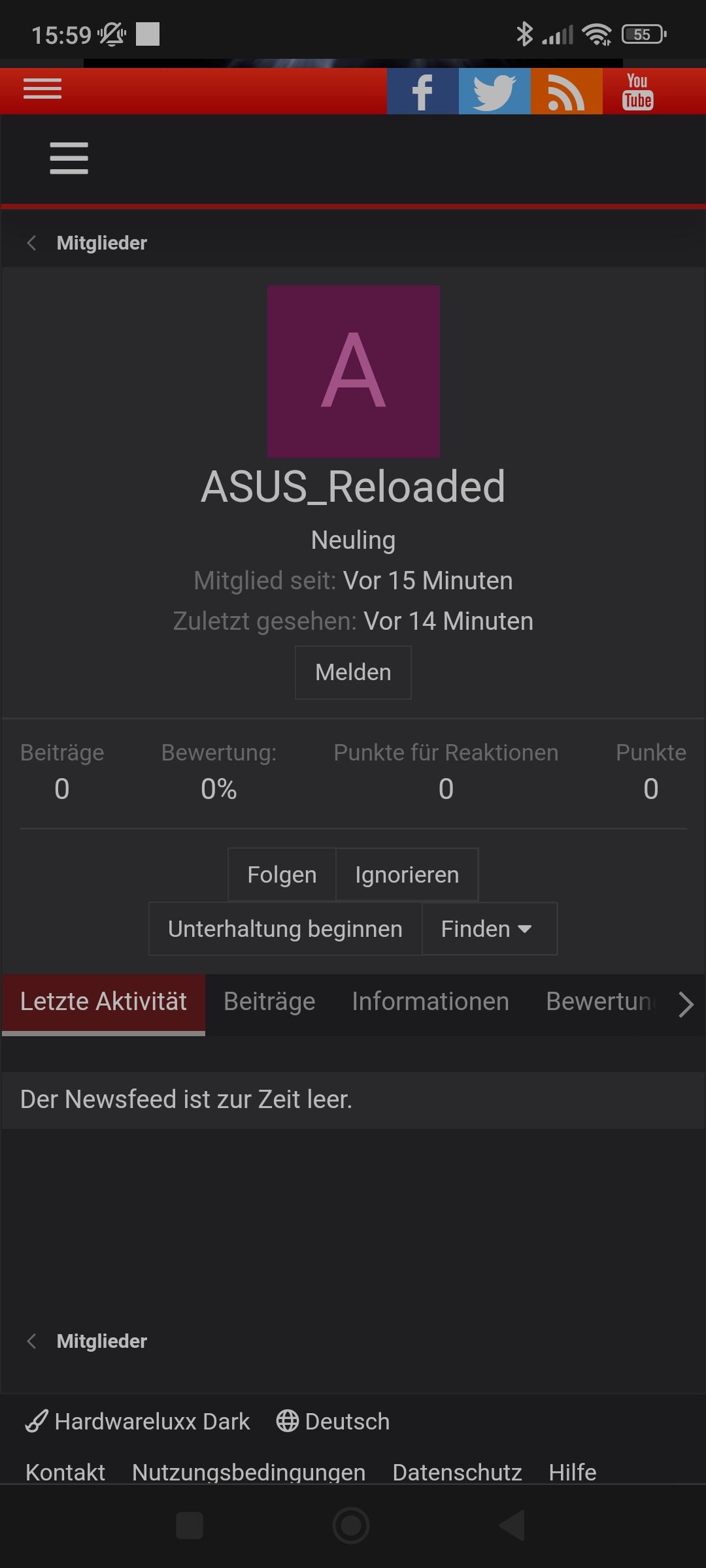Change the Hardwareluxx Dark style

pyautogui.click(x=138, y=1422)
